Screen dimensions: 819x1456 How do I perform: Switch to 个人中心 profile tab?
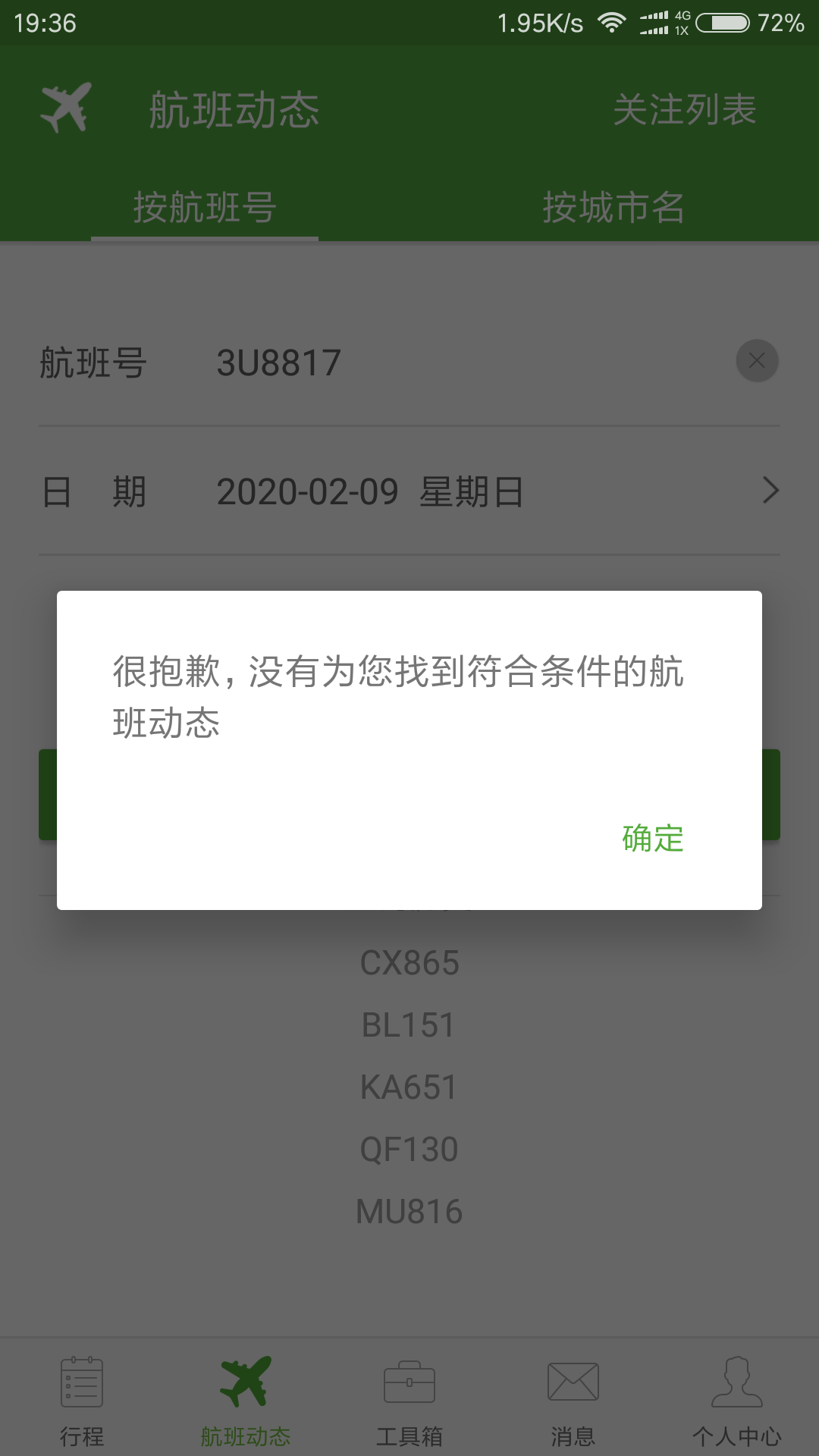tap(737, 1400)
